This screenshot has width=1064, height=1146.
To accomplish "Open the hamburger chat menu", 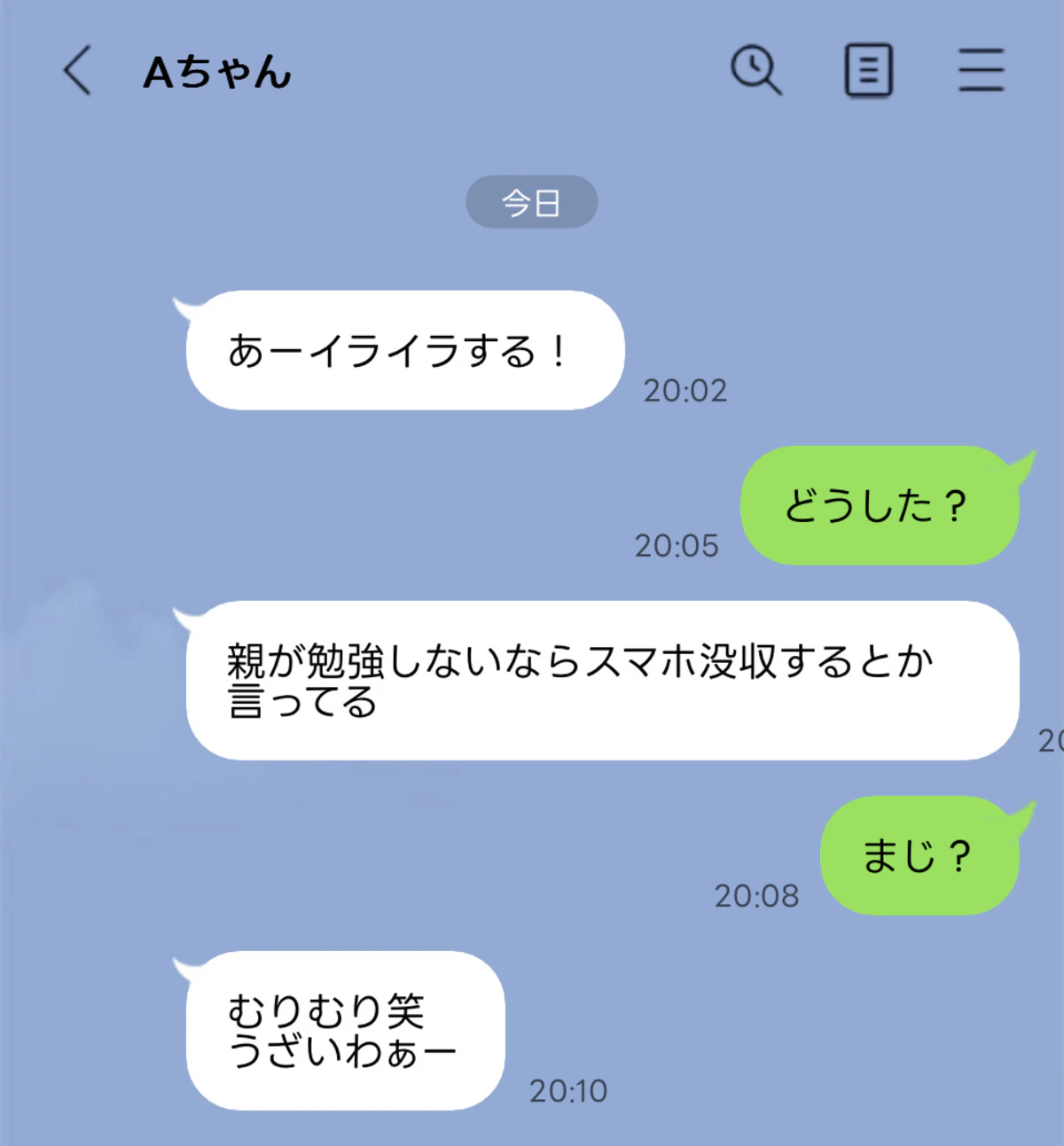I will pyautogui.click(x=981, y=70).
